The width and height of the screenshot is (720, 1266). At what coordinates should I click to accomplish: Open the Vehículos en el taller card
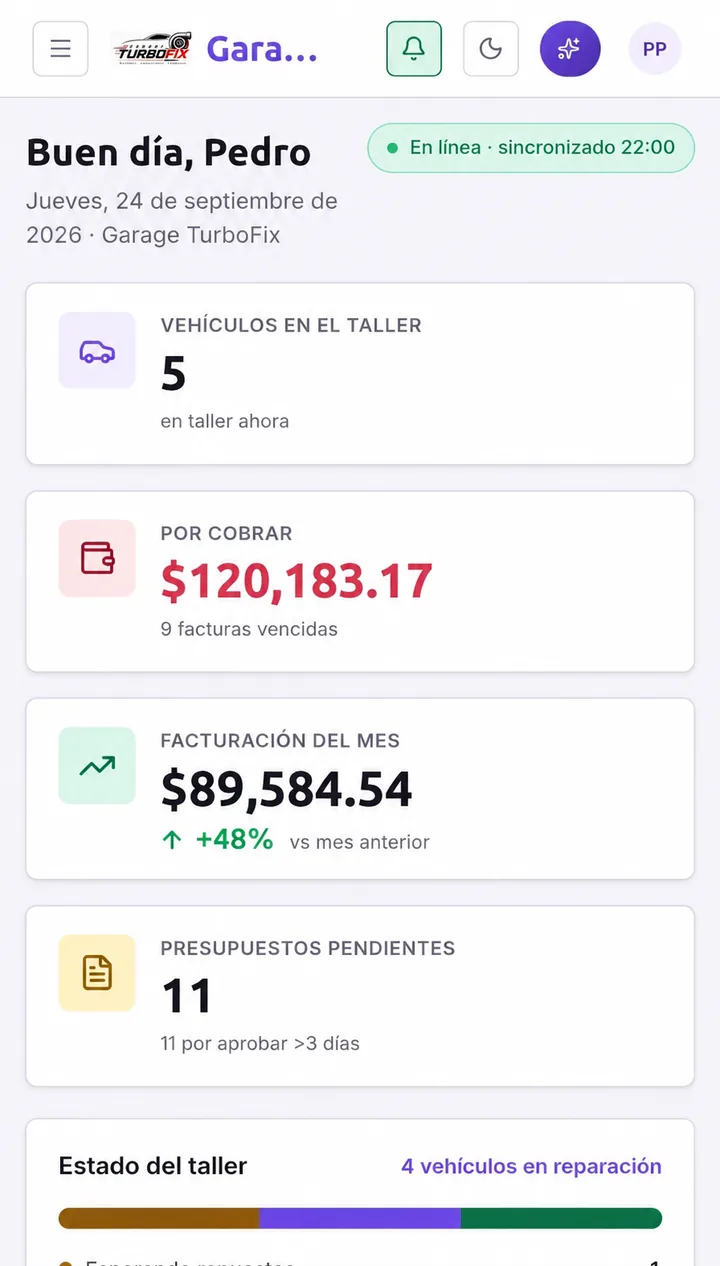pos(360,374)
